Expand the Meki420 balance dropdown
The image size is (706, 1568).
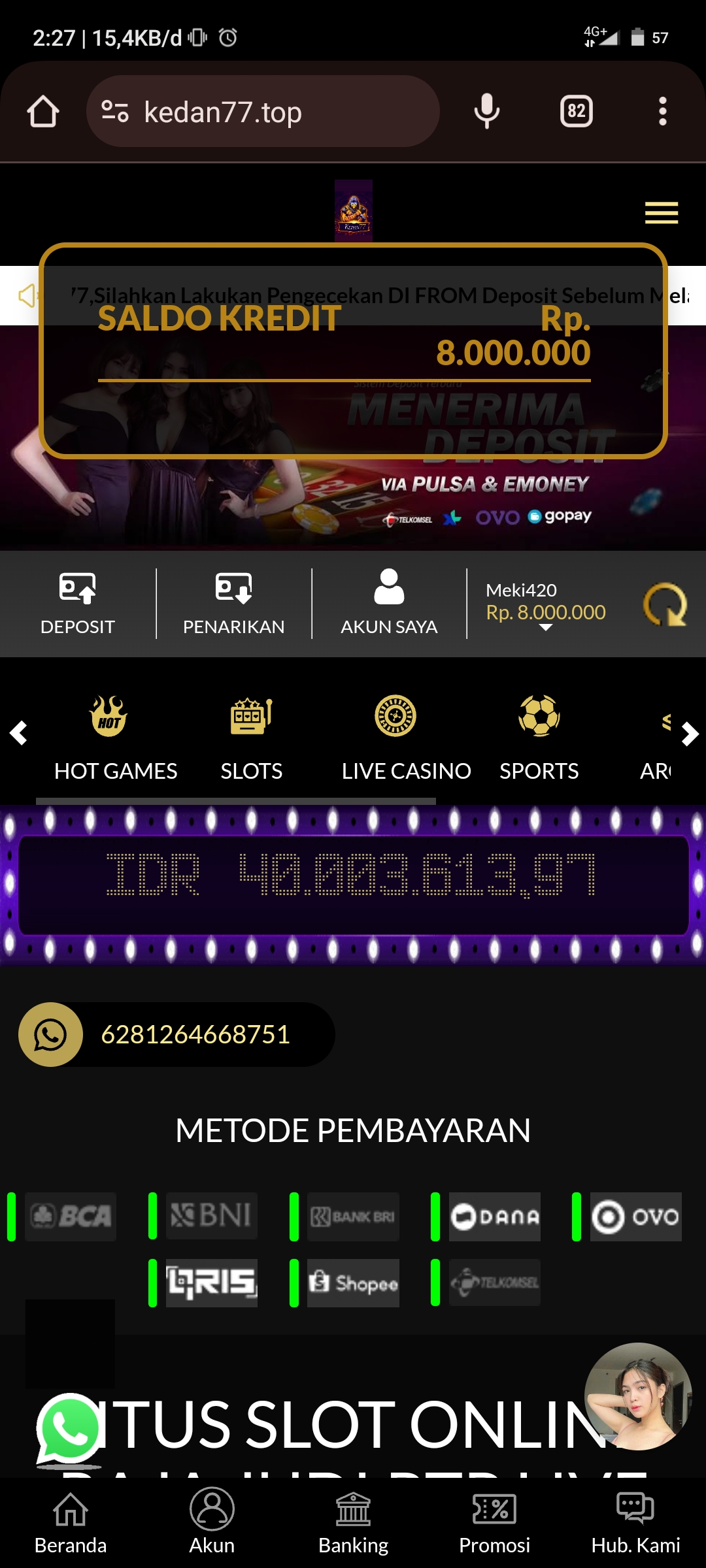[x=545, y=627]
